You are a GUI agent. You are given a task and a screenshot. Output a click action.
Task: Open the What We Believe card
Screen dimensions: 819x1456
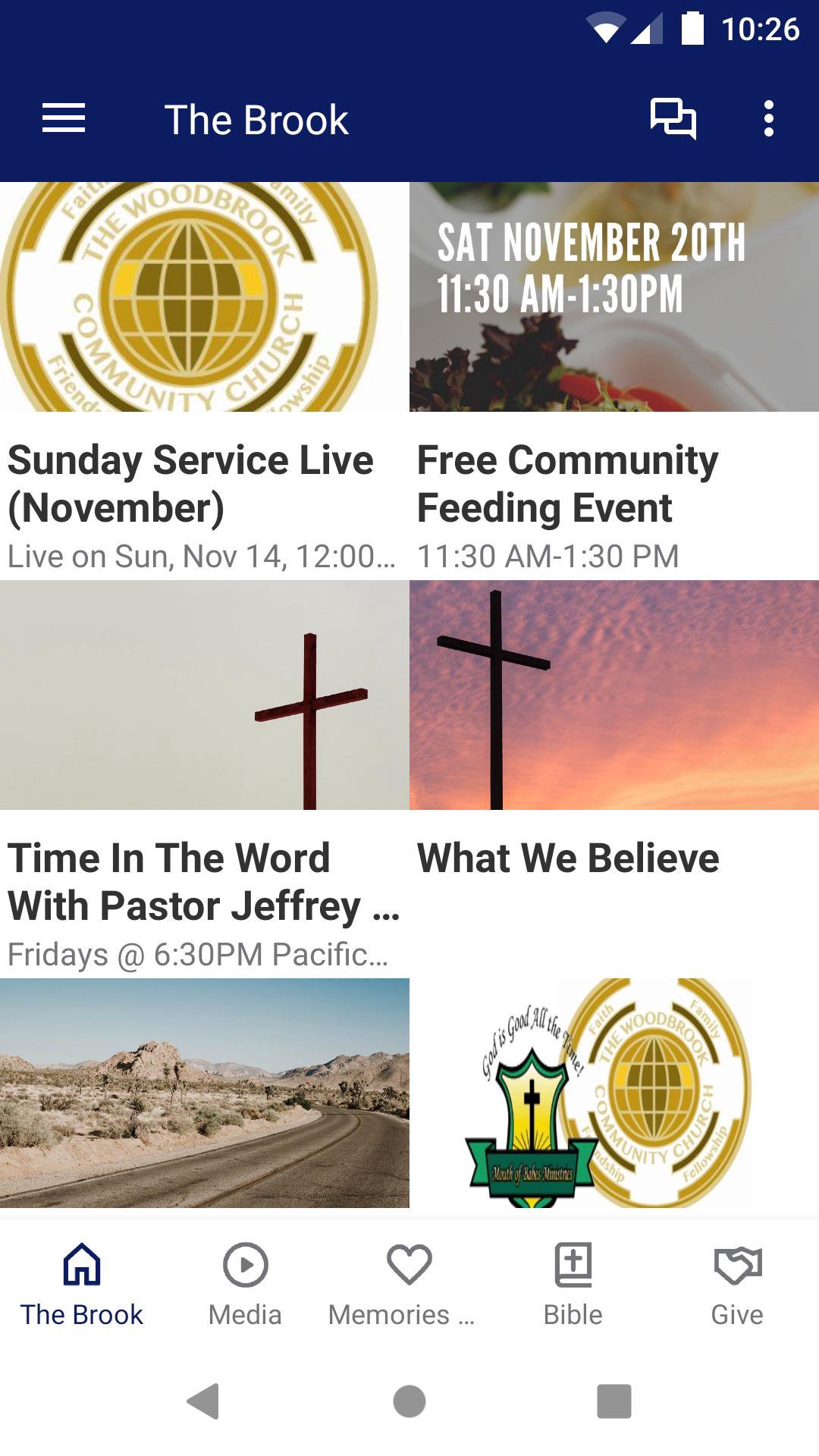pyautogui.click(x=614, y=777)
